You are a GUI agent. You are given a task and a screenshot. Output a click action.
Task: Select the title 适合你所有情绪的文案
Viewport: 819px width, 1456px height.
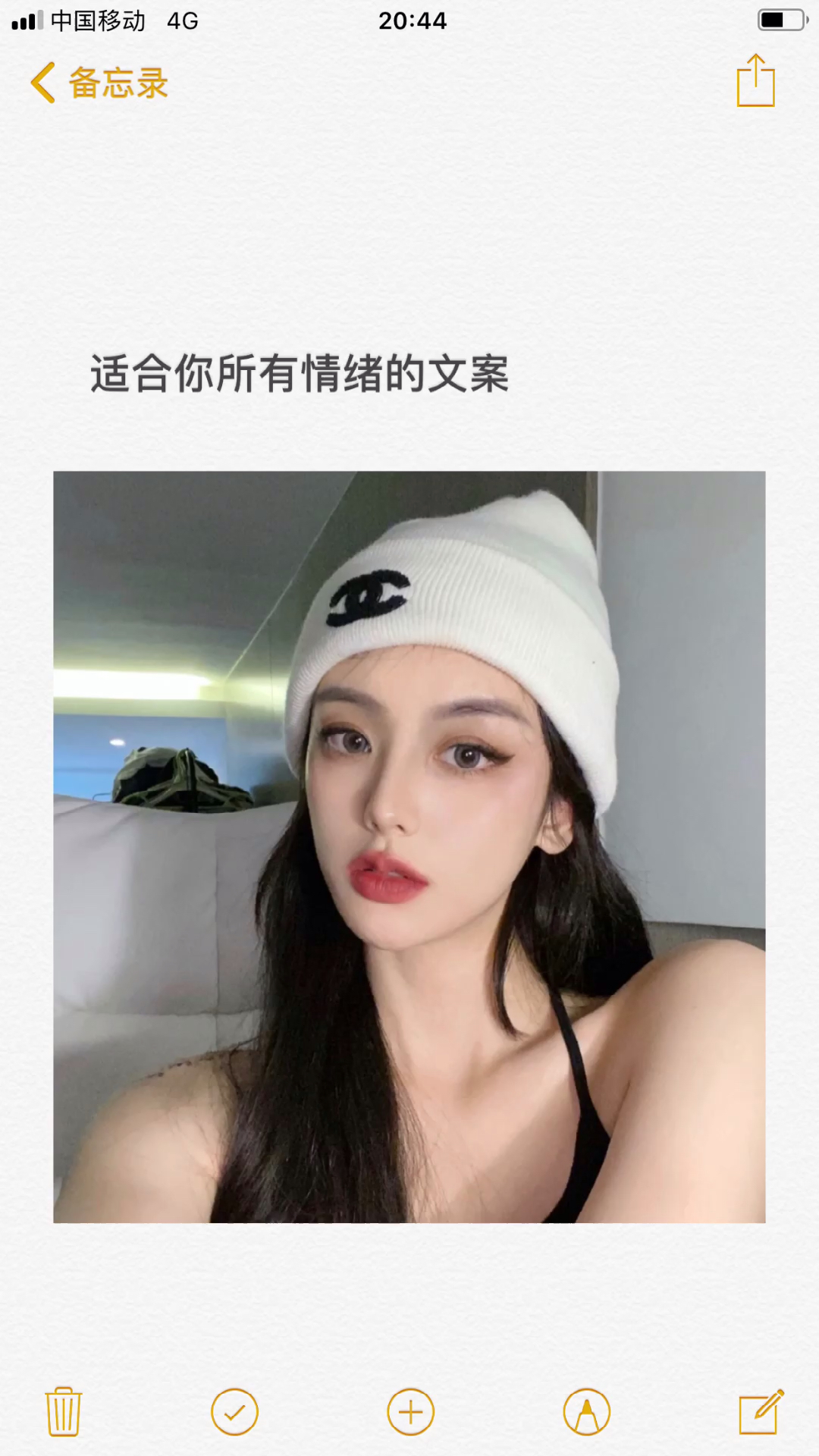click(x=299, y=373)
